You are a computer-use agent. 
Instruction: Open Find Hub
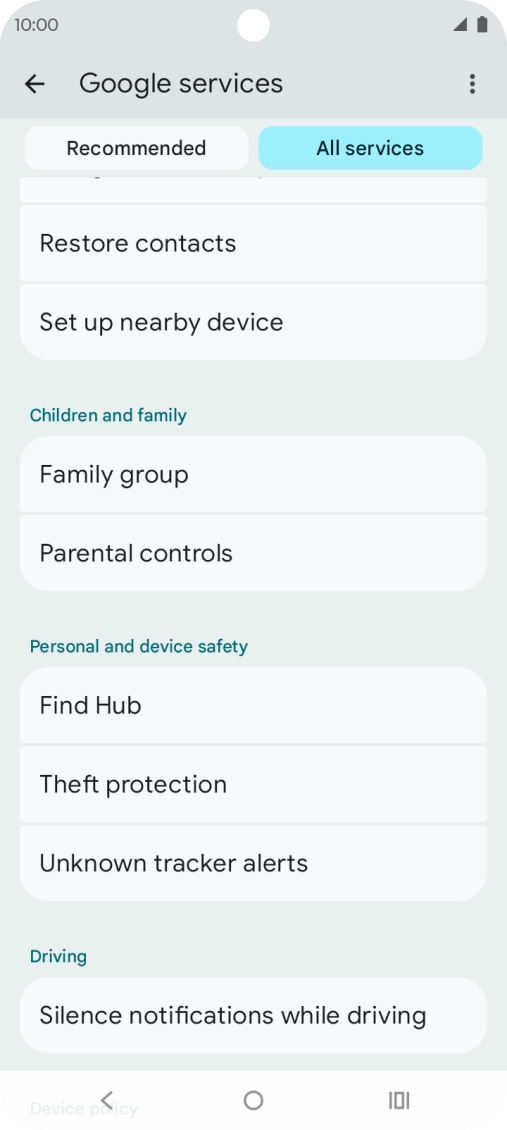pyautogui.click(x=254, y=705)
